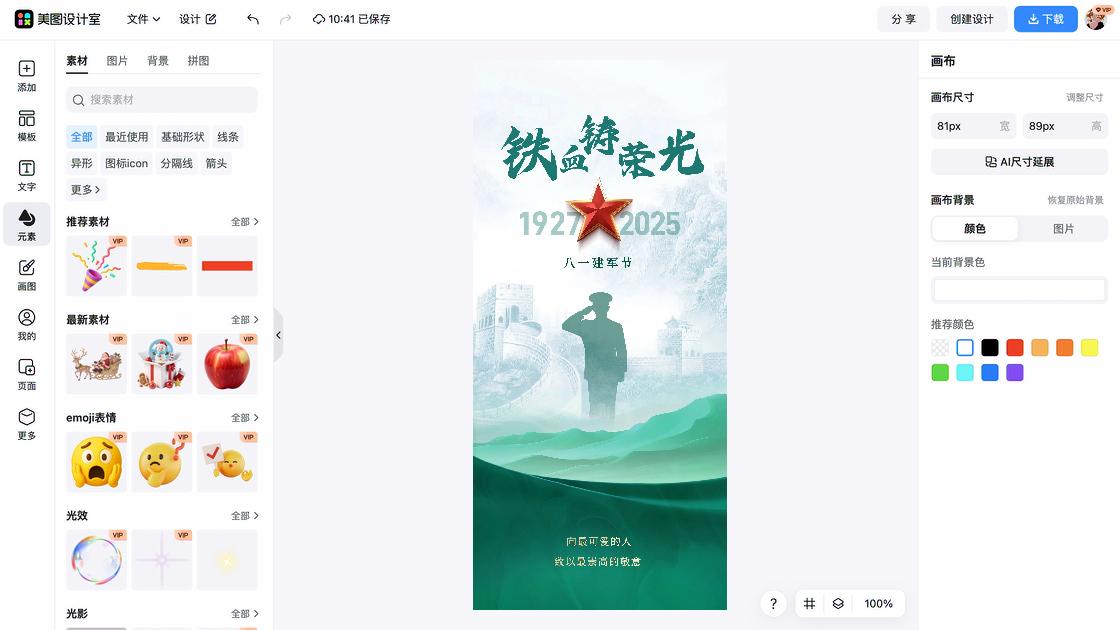This screenshot has height=630, width=1120.
Task: Click 创建设计 button
Action: pyautogui.click(x=971, y=19)
